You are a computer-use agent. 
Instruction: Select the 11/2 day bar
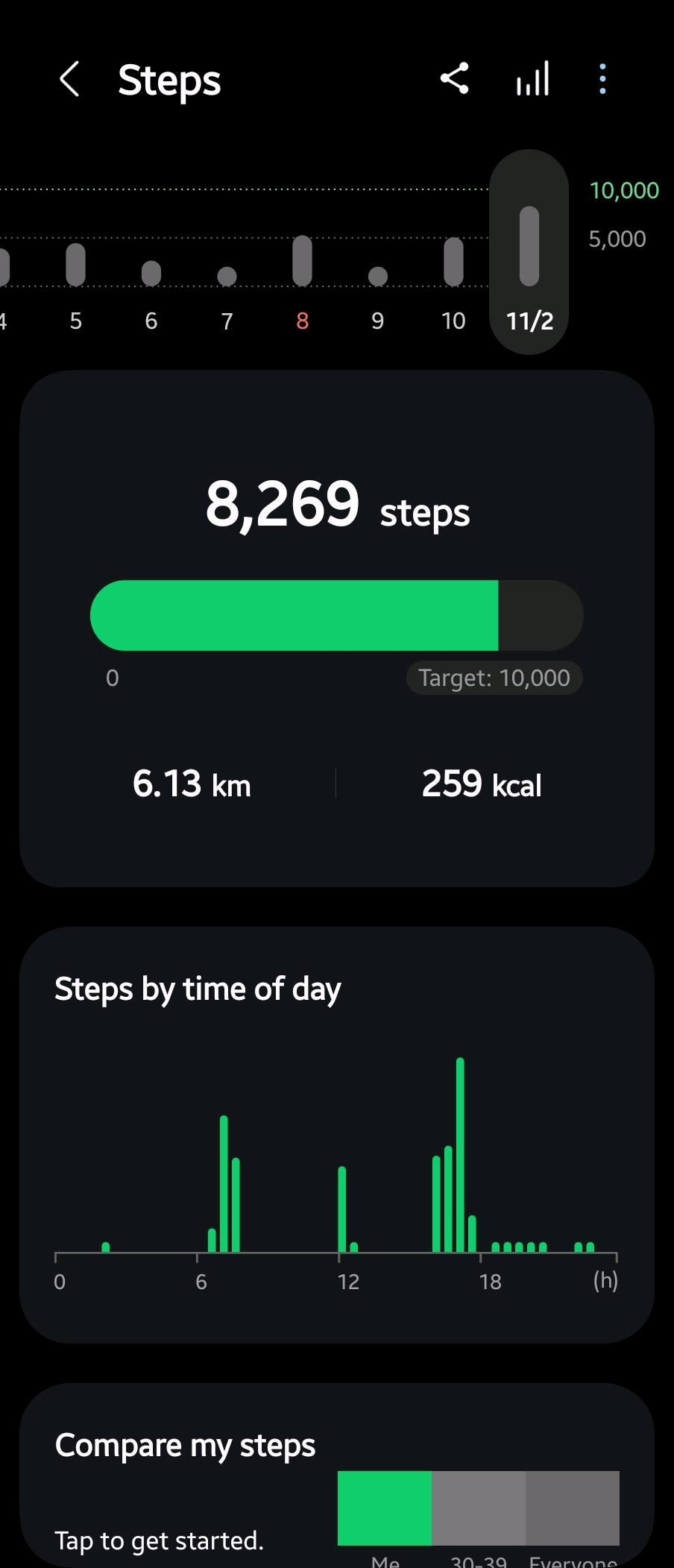coord(529,254)
